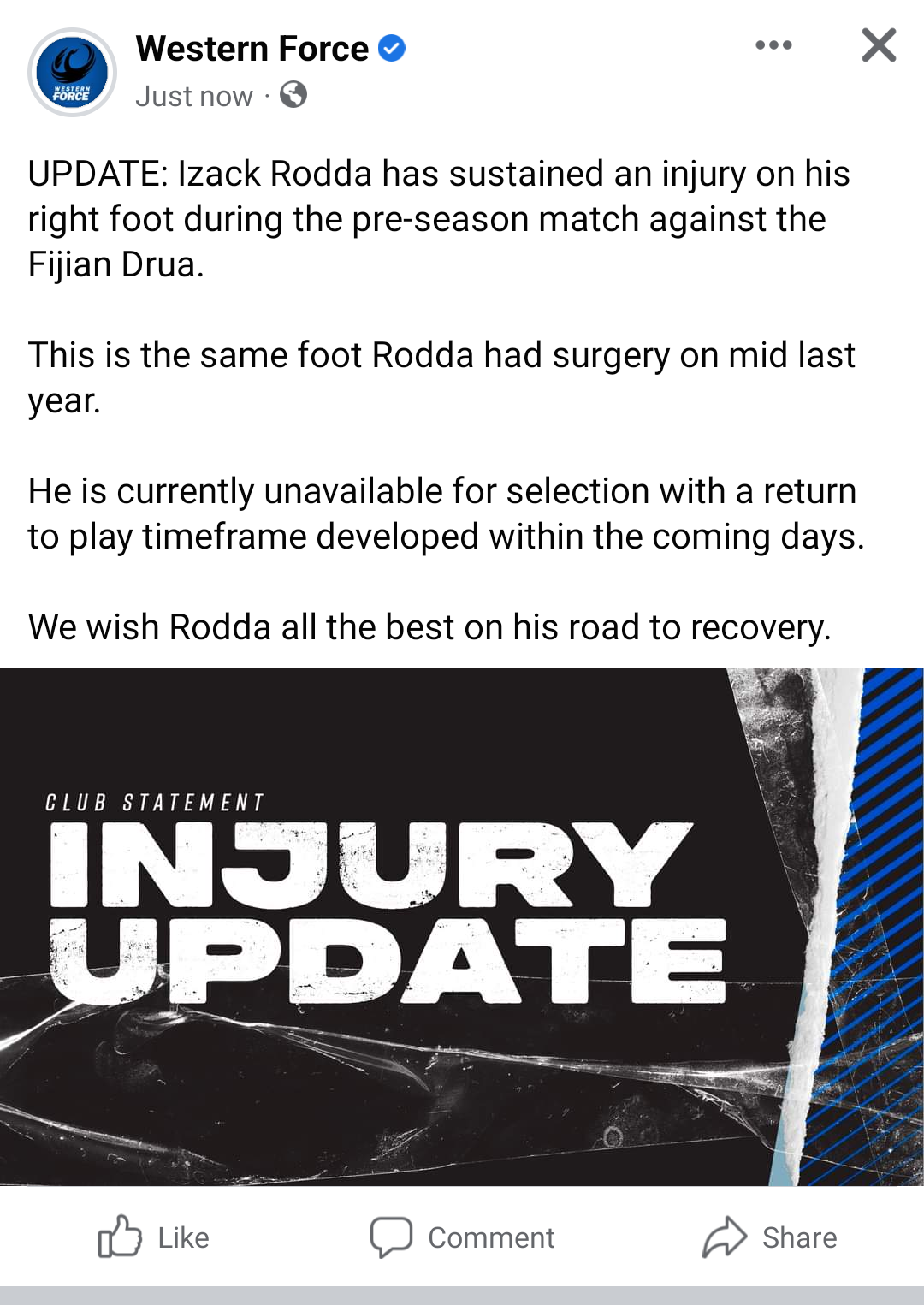View post audience via globe icon
The image size is (924, 1305).
pos(293,94)
